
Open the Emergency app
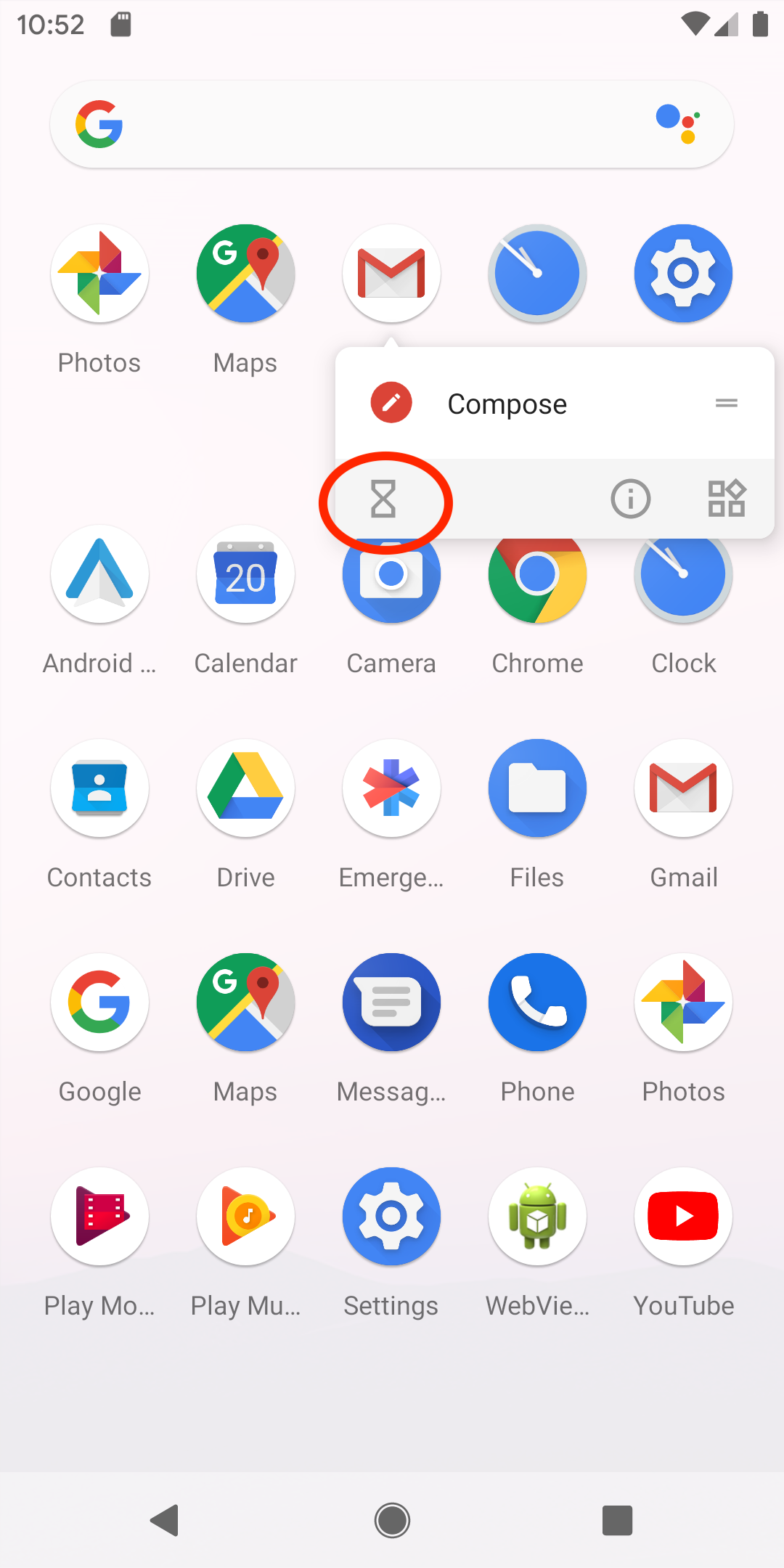(391, 789)
